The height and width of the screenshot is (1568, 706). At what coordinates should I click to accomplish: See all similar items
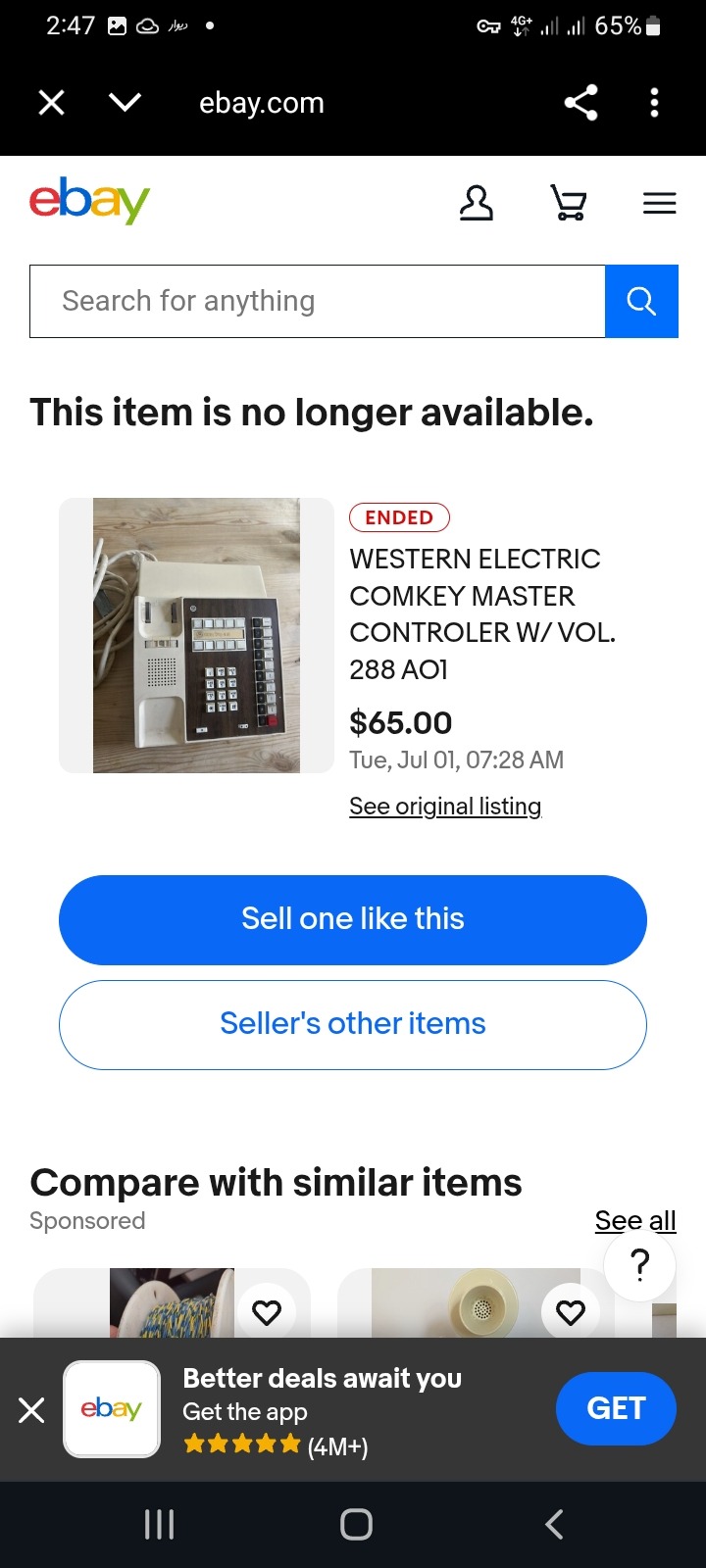635,1220
